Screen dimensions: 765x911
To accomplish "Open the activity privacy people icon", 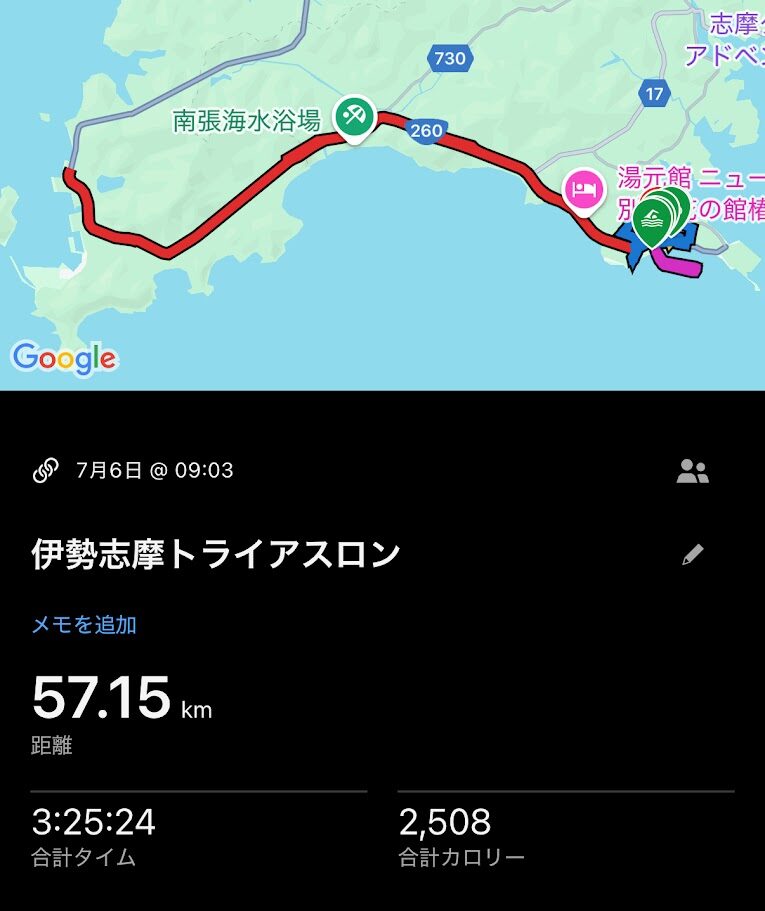I will click(692, 472).
